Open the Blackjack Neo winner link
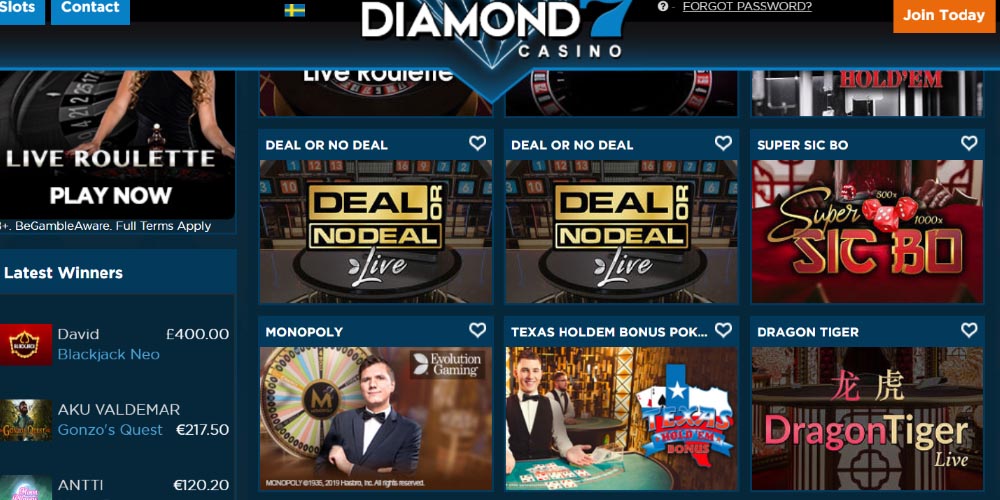The height and width of the screenshot is (500, 1000). click(108, 354)
